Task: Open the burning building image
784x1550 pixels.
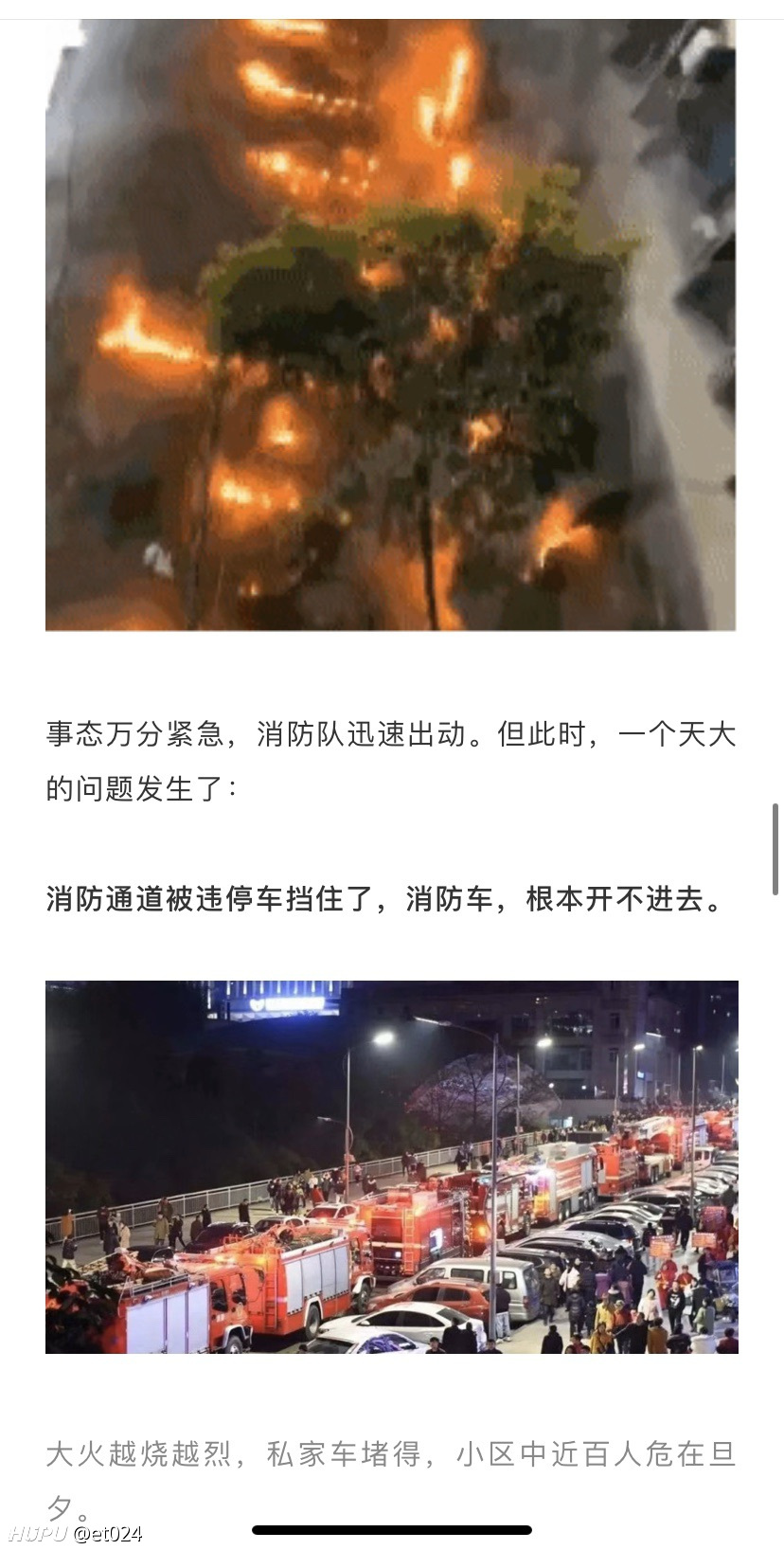Action: tap(391, 325)
